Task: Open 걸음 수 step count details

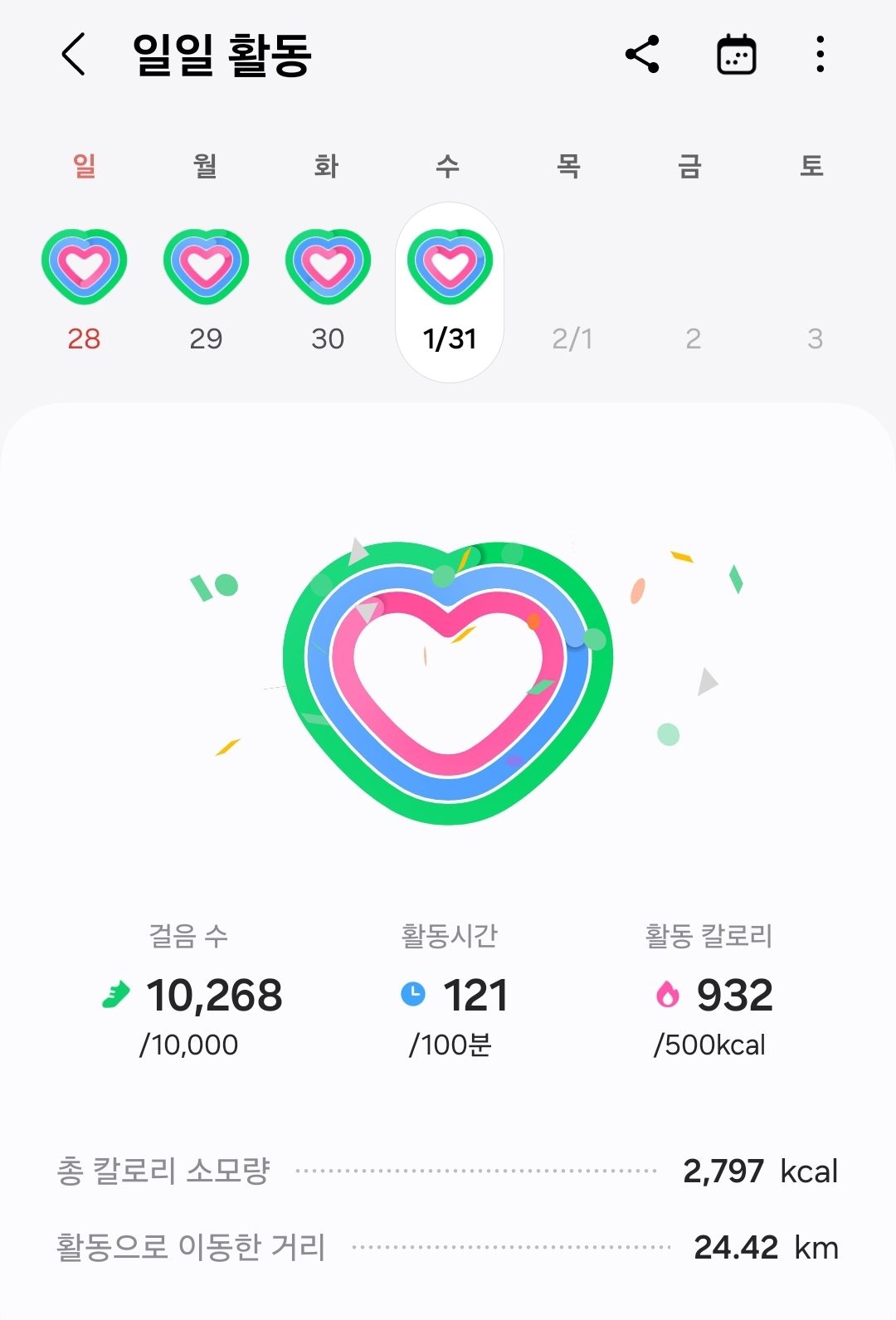Action: (x=190, y=991)
